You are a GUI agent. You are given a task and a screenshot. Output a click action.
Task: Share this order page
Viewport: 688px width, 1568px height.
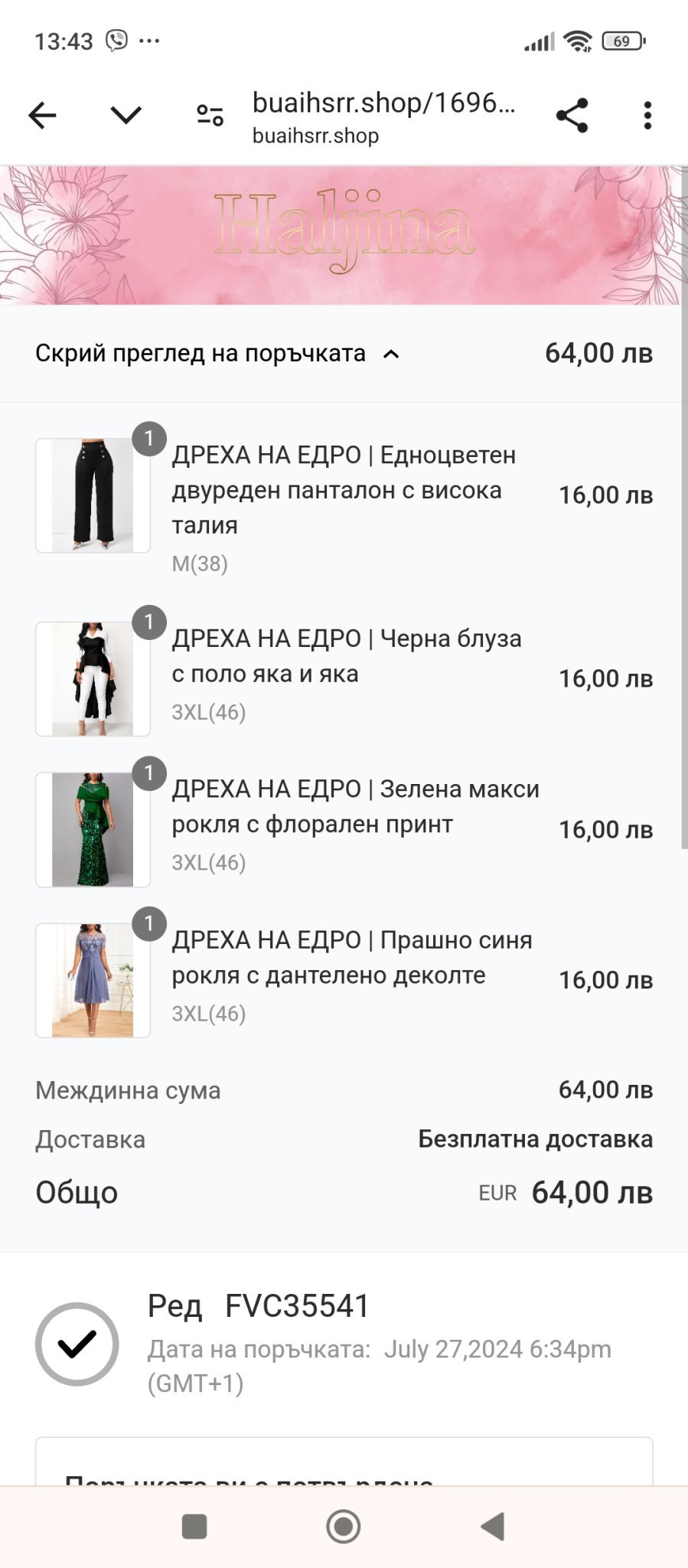point(572,116)
